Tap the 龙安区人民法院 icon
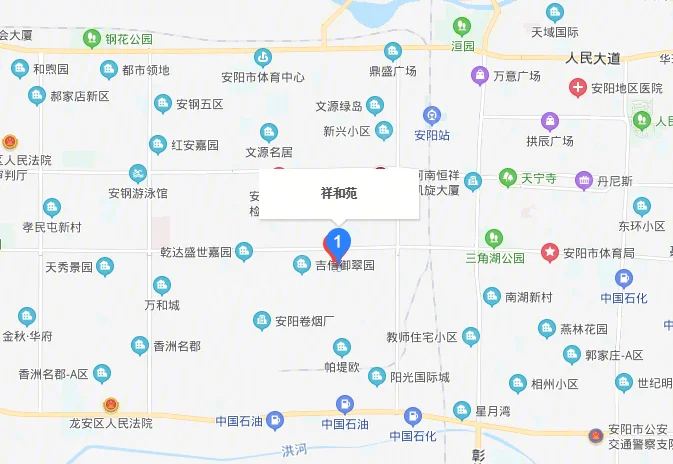 pos(110,406)
